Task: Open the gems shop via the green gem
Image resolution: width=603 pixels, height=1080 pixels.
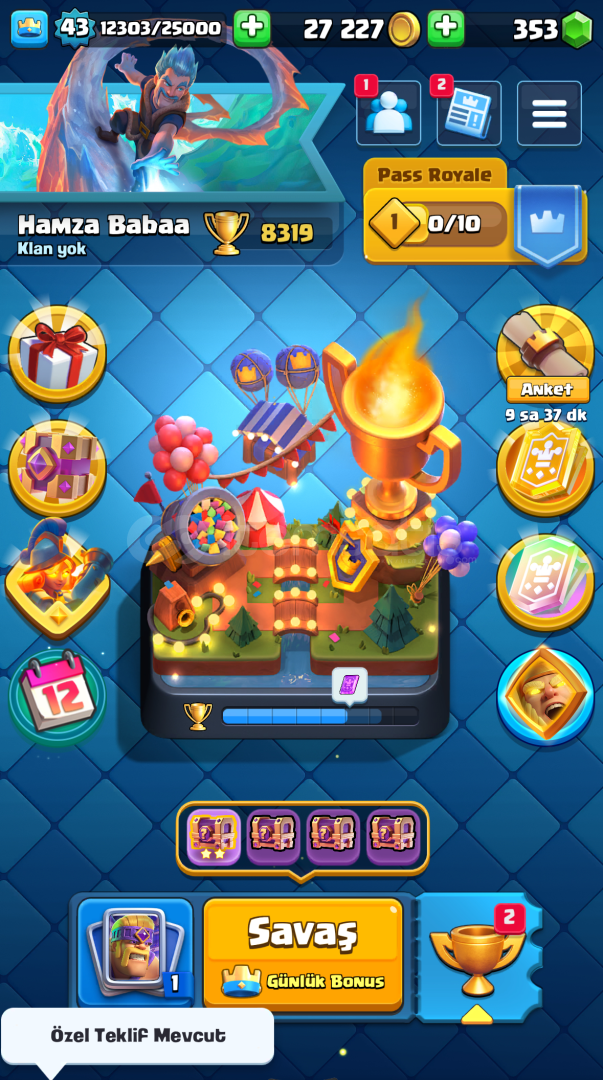Action: (x=576, y=29)
